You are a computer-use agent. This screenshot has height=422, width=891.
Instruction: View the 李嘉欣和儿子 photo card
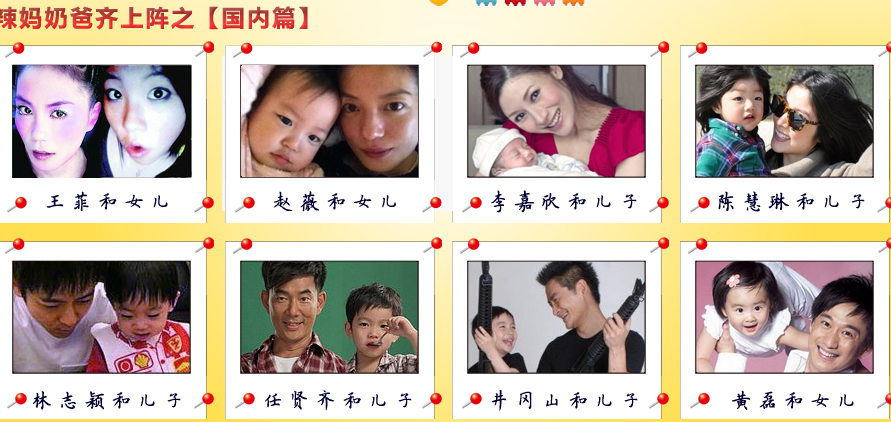click(x=556, y=121)
